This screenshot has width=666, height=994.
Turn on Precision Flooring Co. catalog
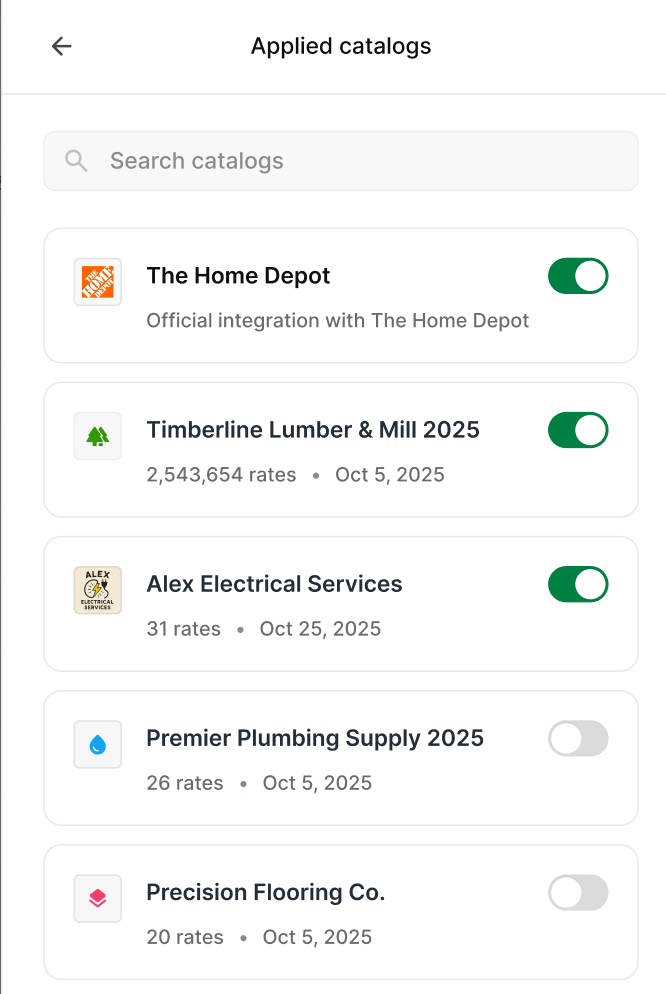click(578, 893)
